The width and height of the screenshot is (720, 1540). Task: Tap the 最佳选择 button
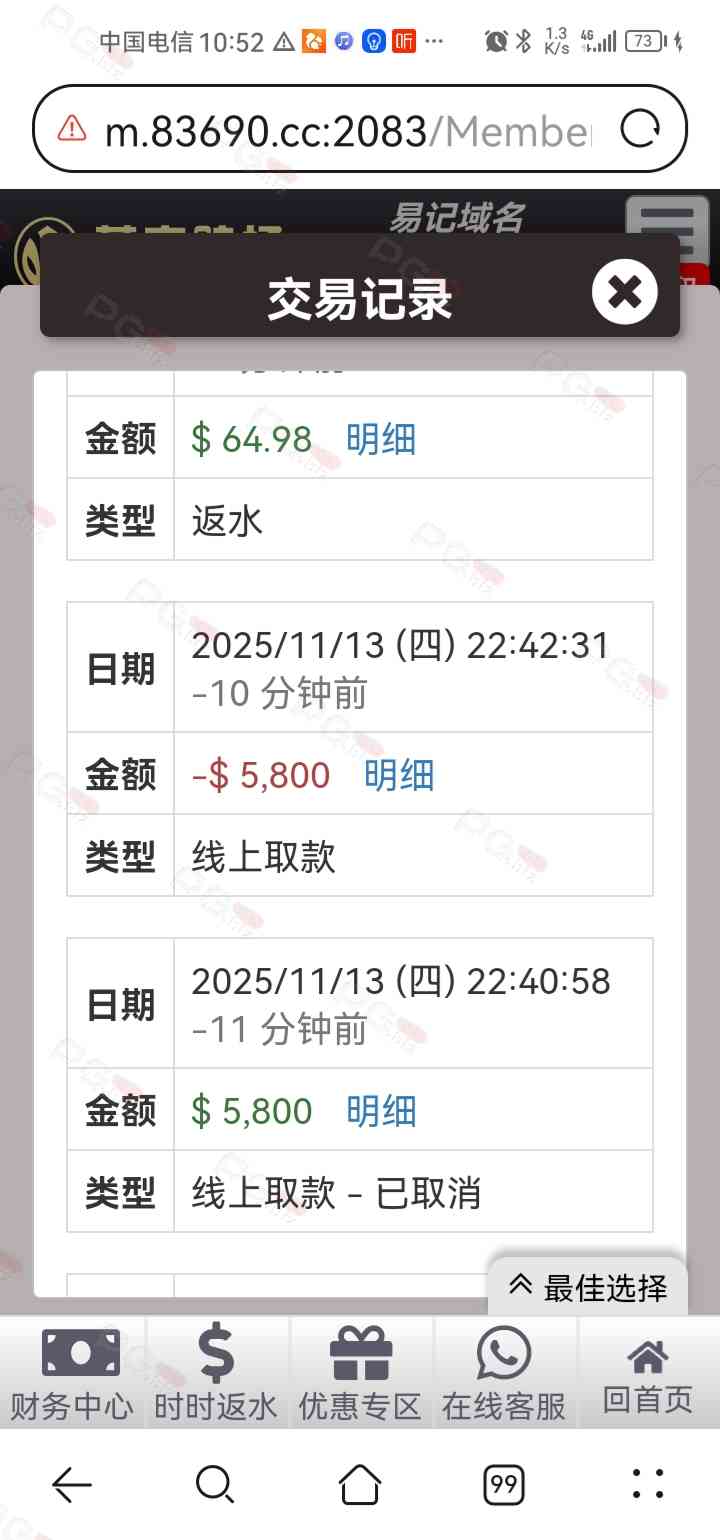[x=588, y=1287]
